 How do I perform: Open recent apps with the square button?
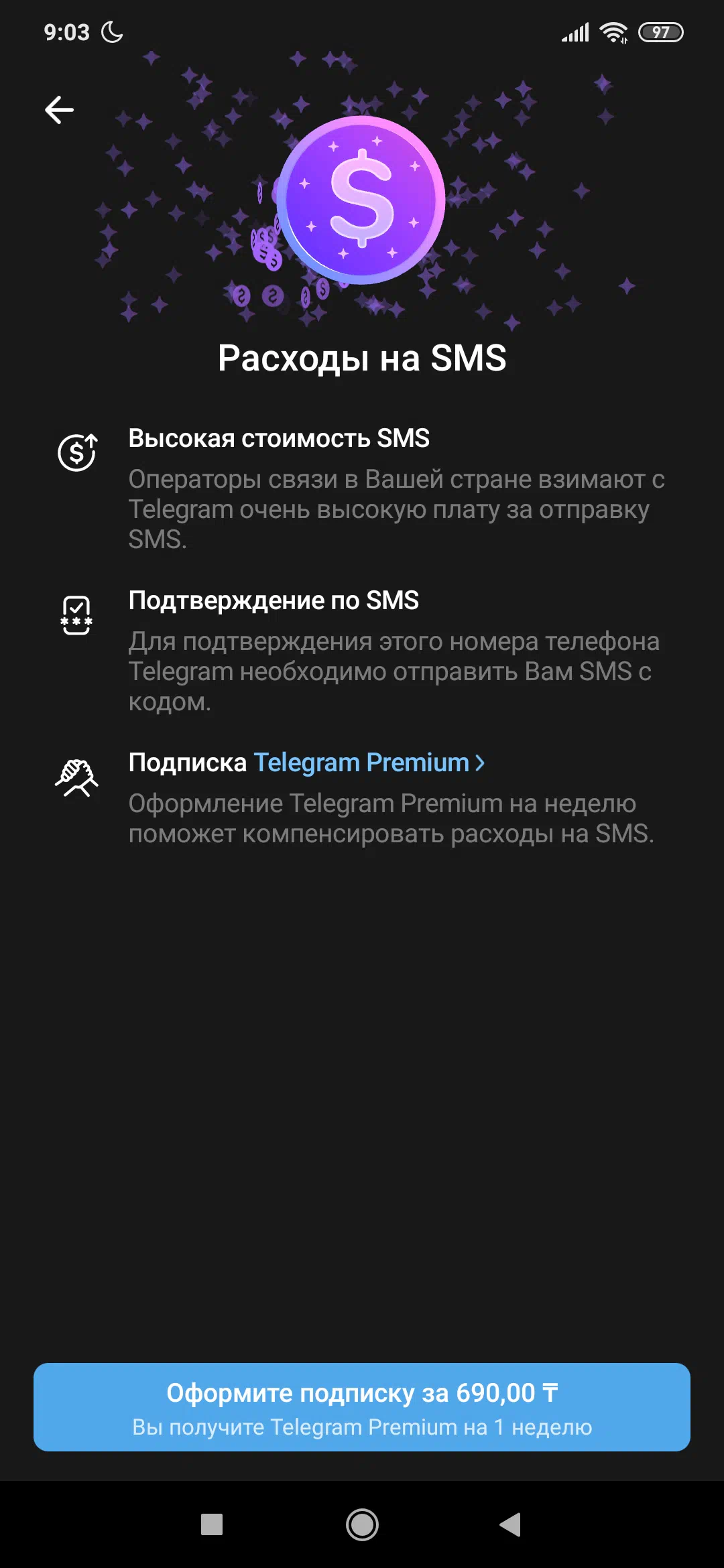212,1524
